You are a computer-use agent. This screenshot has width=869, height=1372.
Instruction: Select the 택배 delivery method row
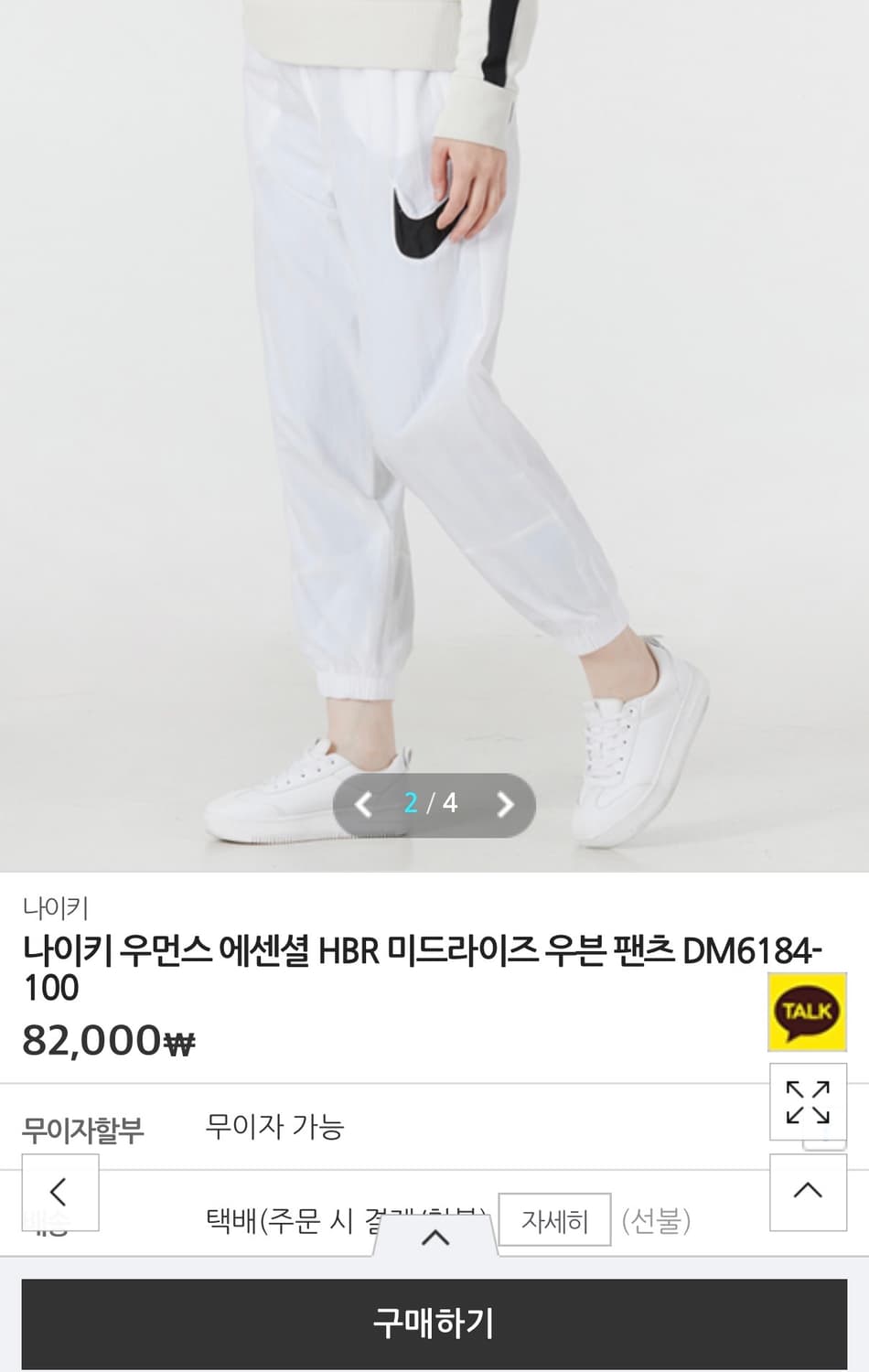tap(302, 1220)
